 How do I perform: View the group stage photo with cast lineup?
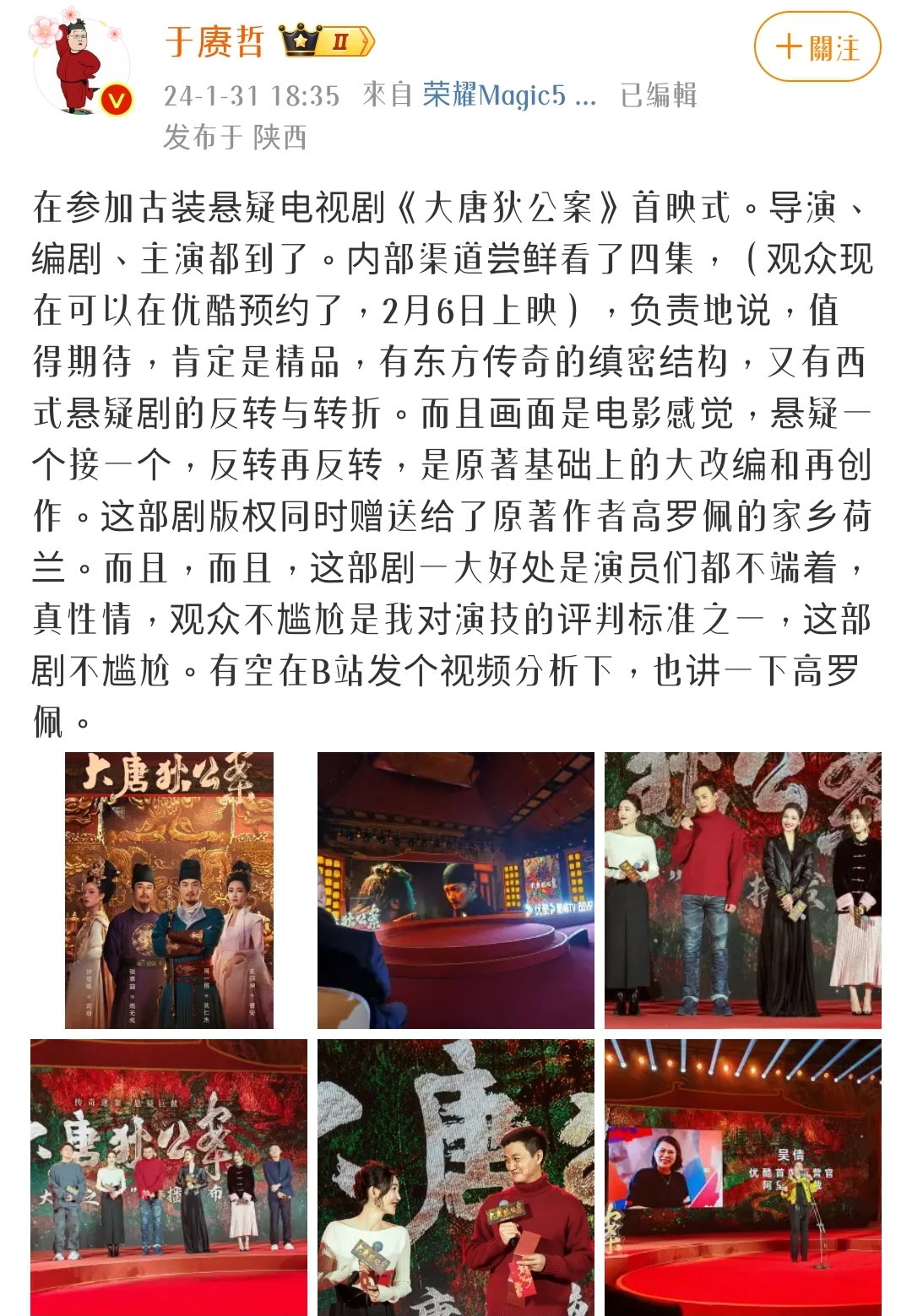169,1177
